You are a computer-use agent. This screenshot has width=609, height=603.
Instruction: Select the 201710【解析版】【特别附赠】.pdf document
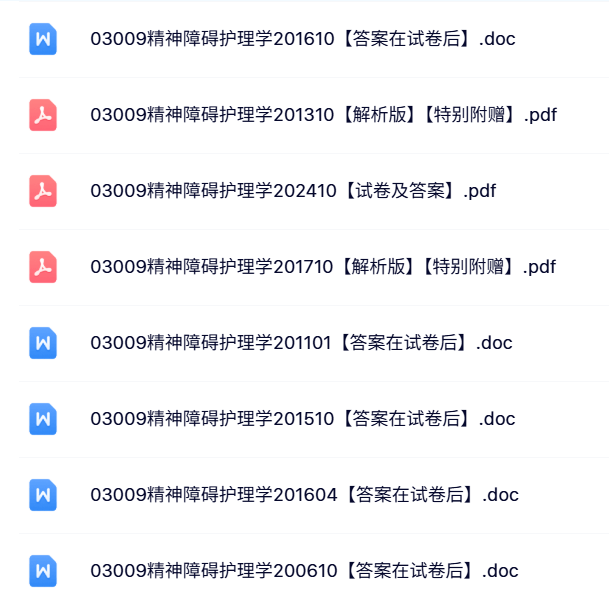coord(323,267)
